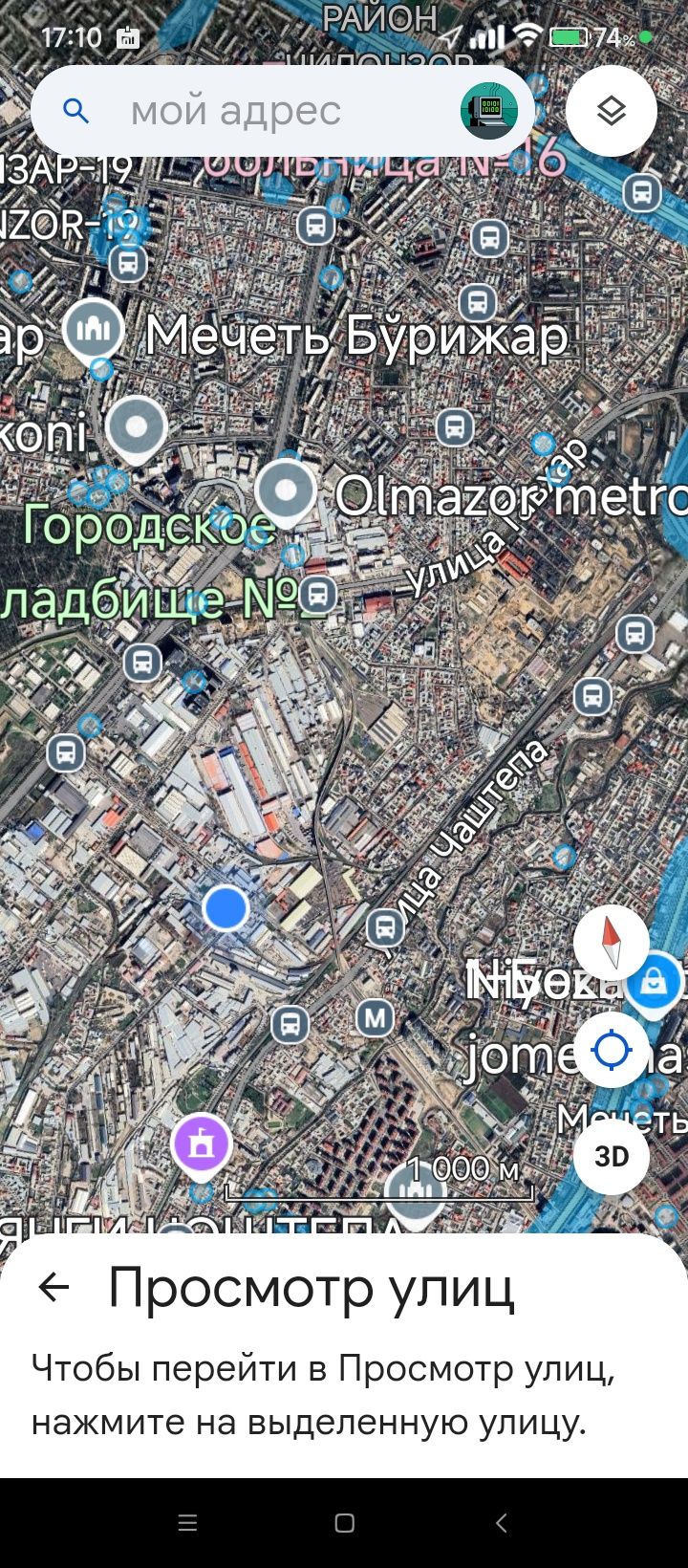688x1568 pixels.
Task: Tap the system back navigation button
Action: coord(501,1523)
